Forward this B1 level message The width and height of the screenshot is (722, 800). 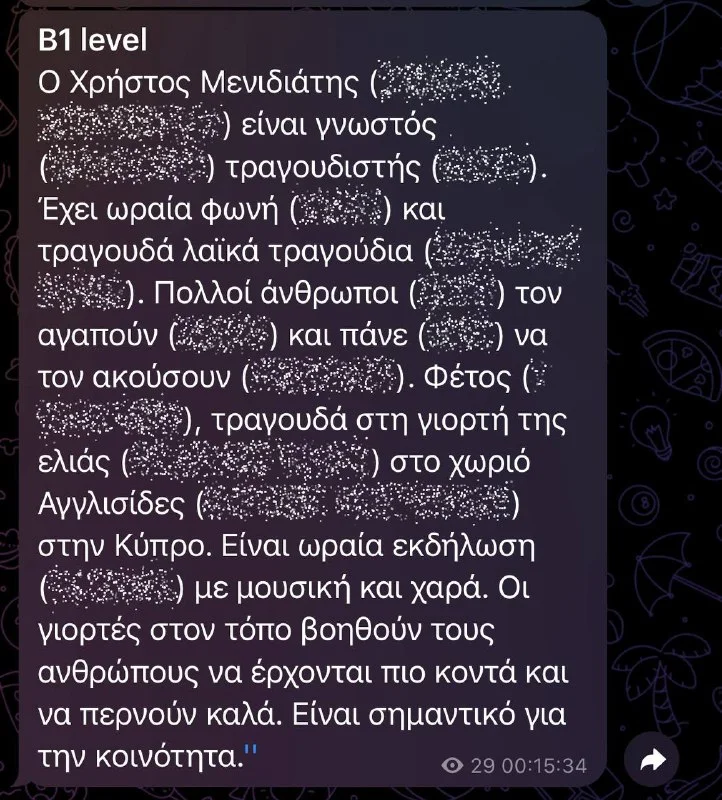[652, 762]
